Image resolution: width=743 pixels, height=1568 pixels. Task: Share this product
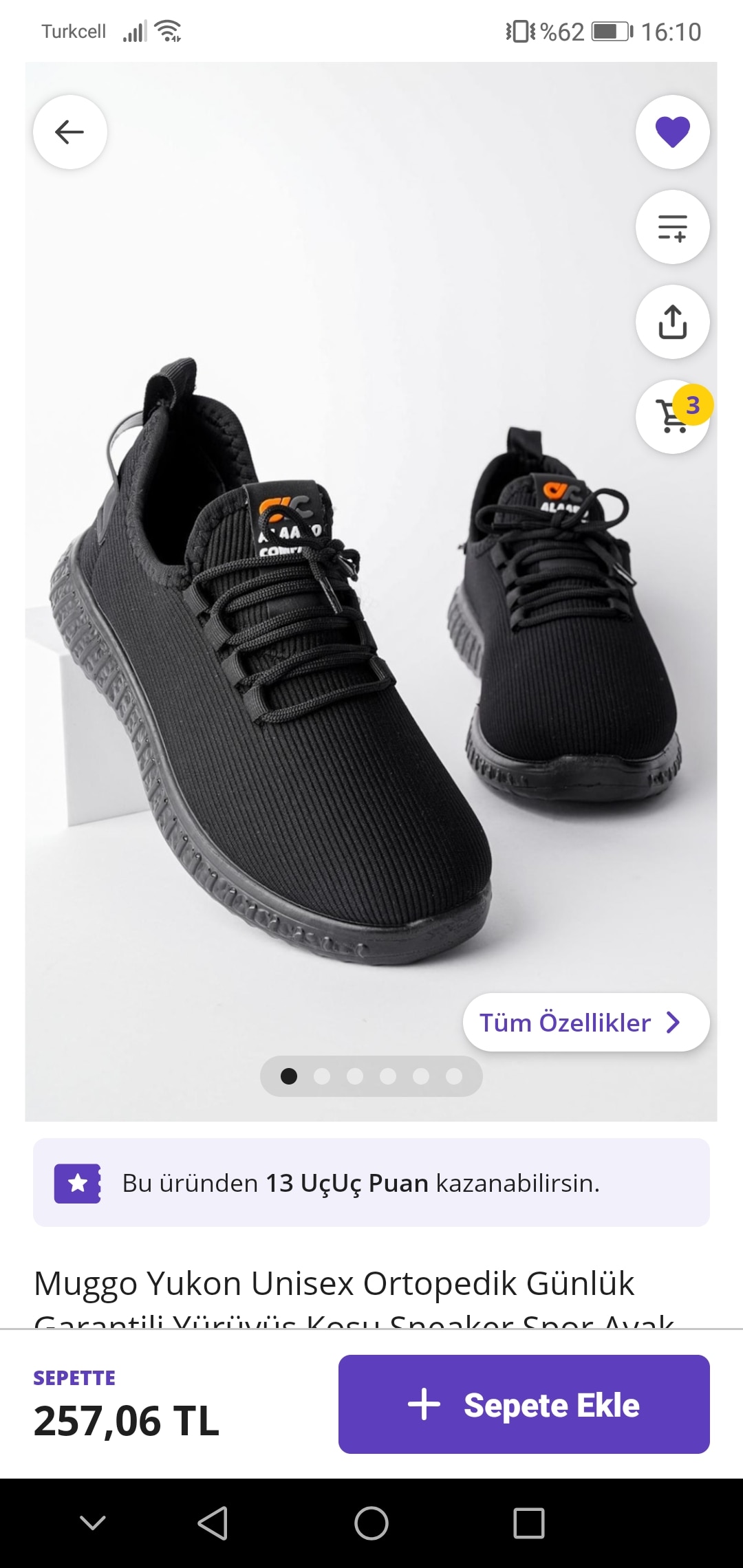(x=672, y=322)
